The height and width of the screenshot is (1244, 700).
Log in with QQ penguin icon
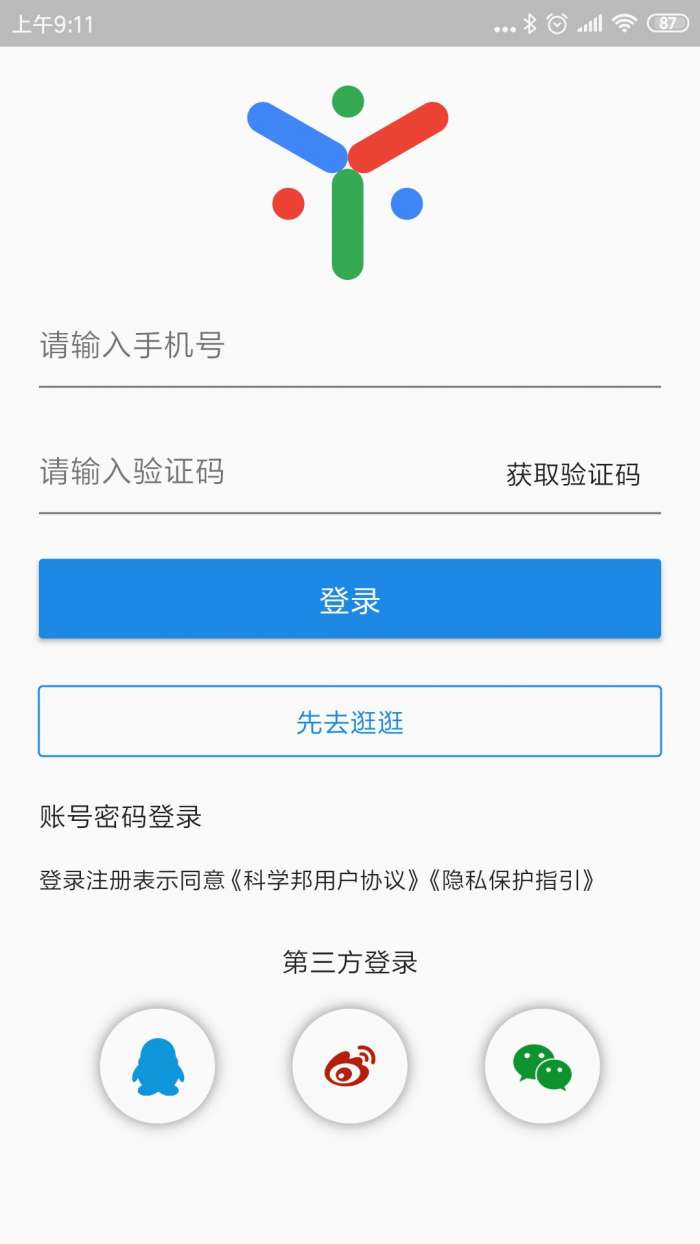click(x=158, y=1066)
